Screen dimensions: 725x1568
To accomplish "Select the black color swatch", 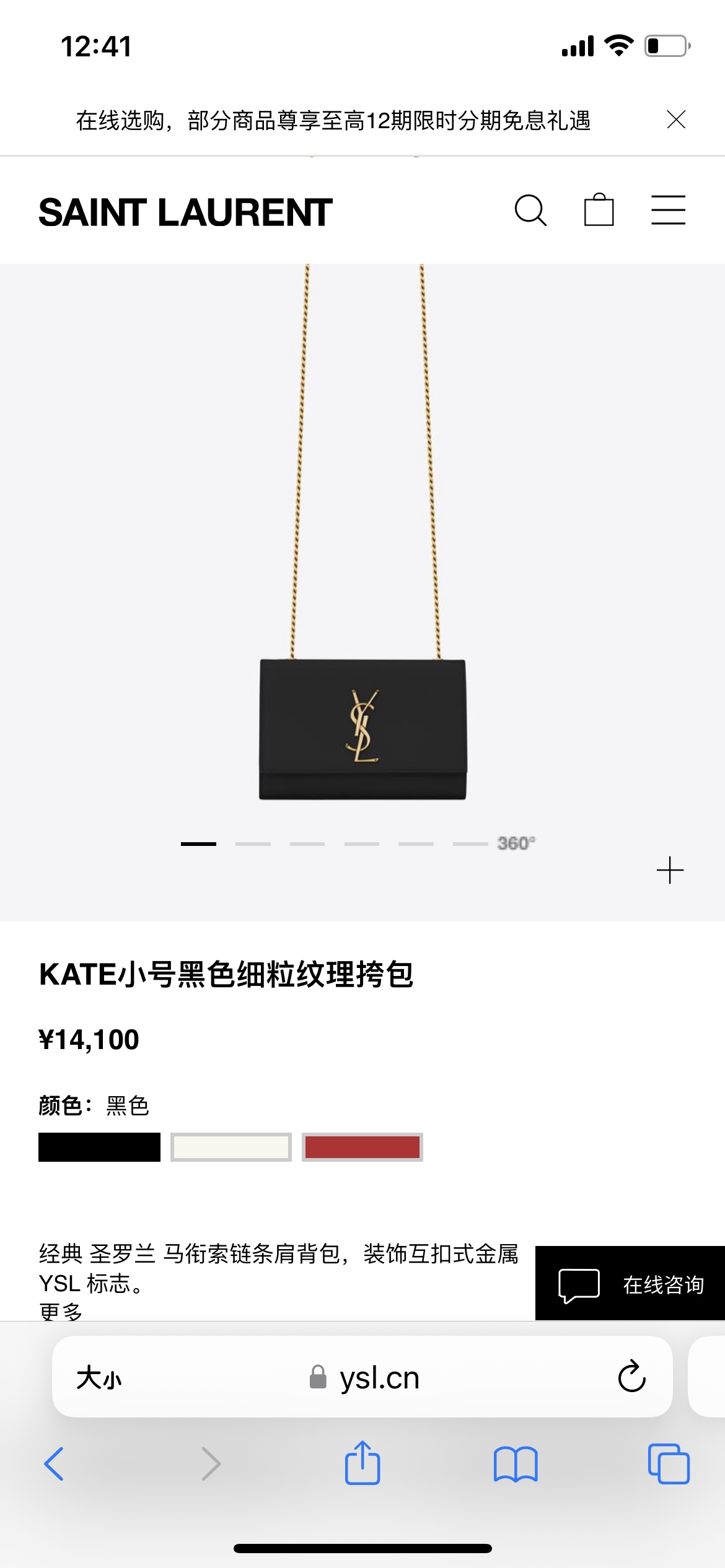I will click(99, 1147).
